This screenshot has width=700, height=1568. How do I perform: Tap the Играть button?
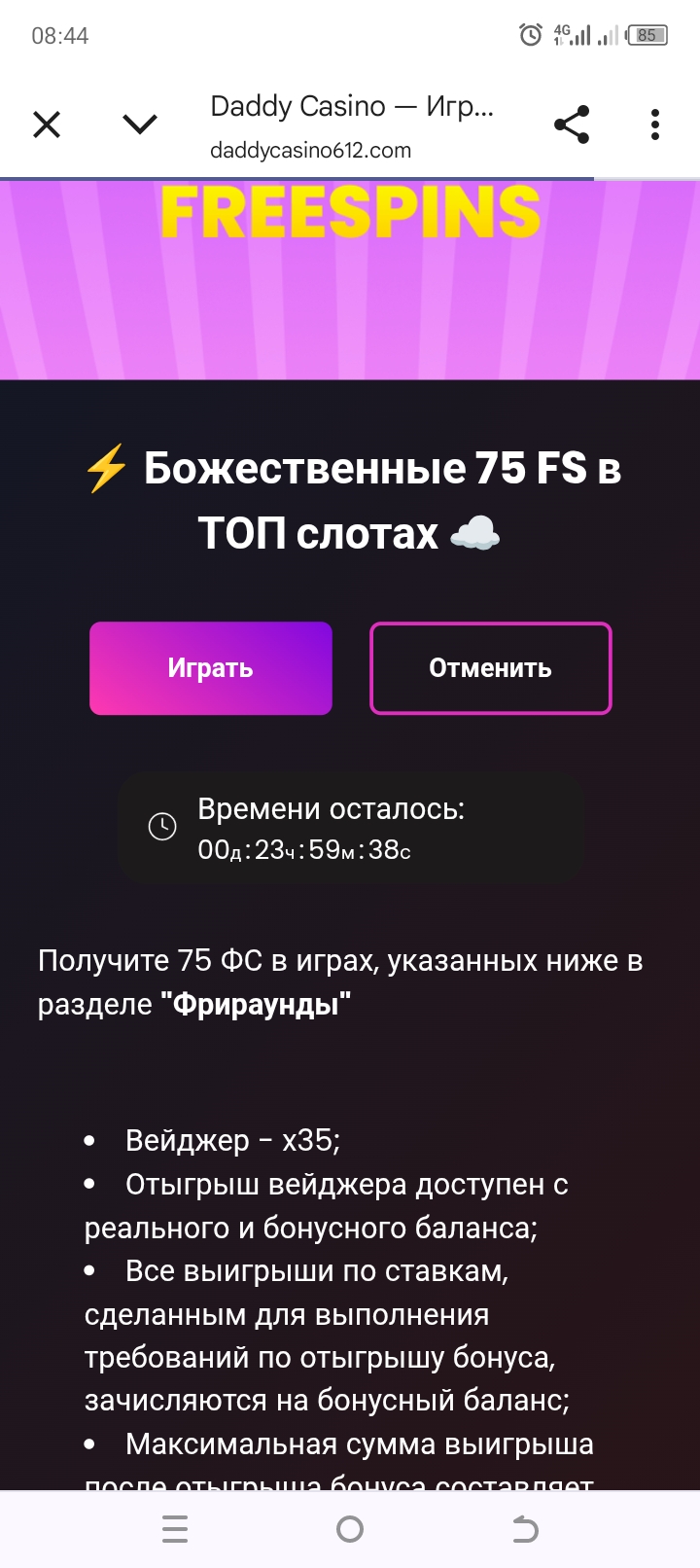click(x=211, y=668)
